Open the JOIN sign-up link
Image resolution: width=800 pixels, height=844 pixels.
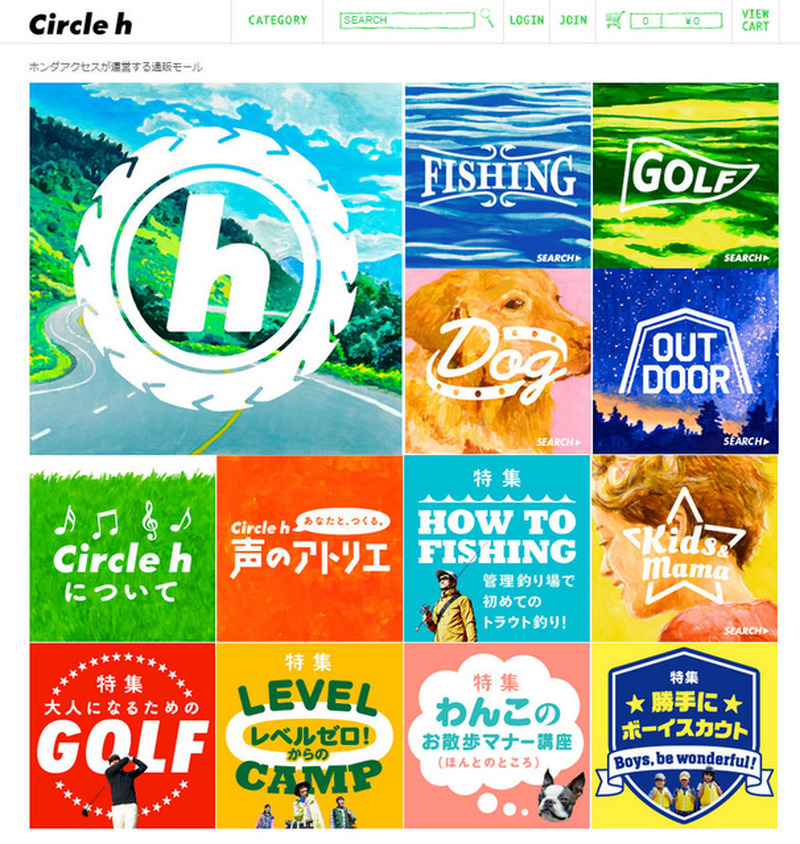(573, 20)
